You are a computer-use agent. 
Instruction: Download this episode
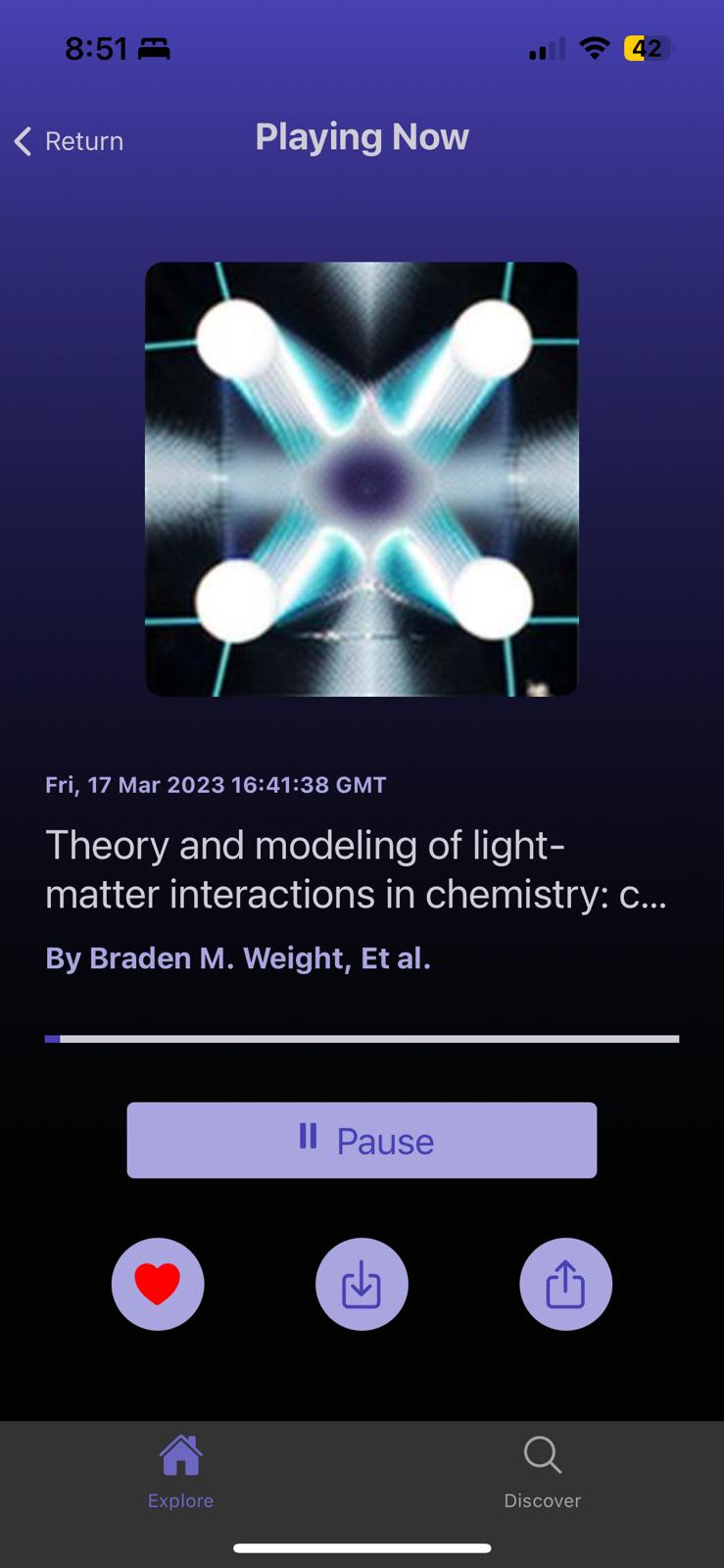[x=362, y=1284]
